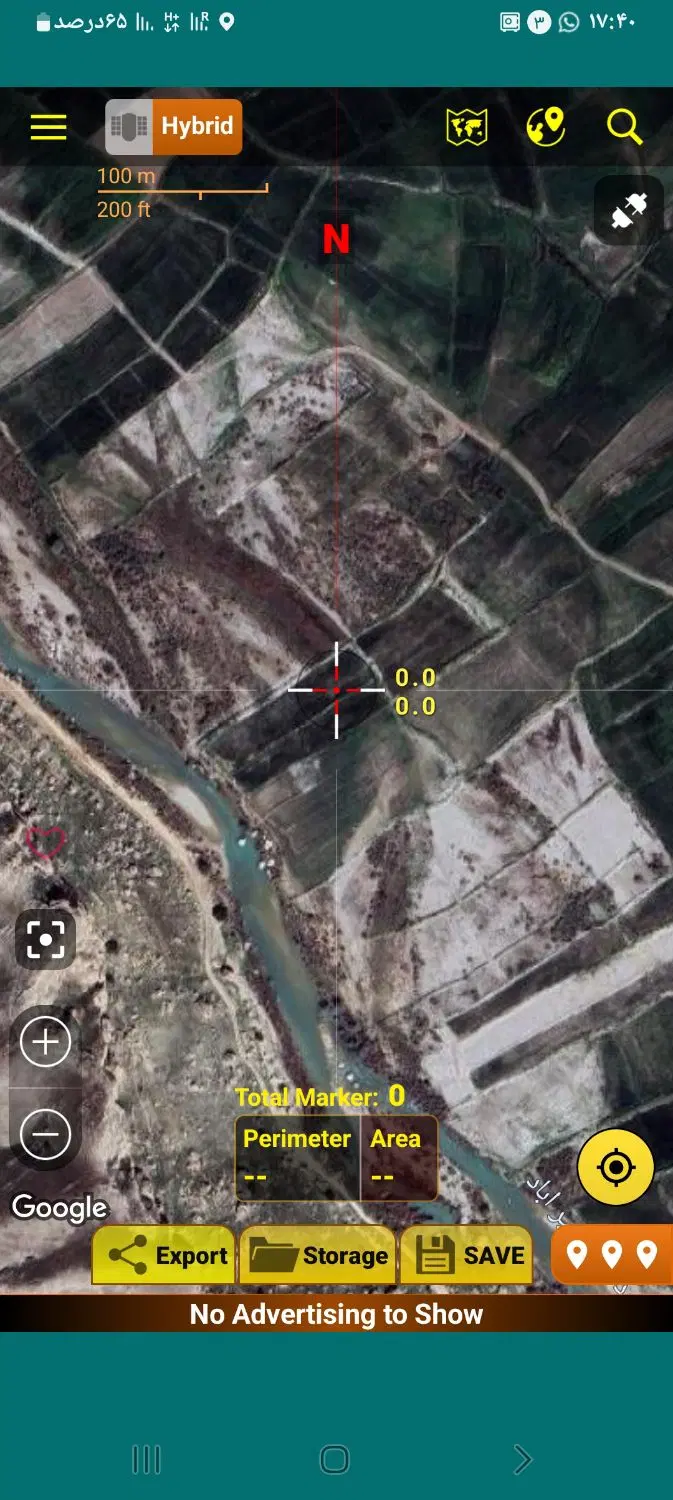Export the measurement

(x=164, y=1255)
